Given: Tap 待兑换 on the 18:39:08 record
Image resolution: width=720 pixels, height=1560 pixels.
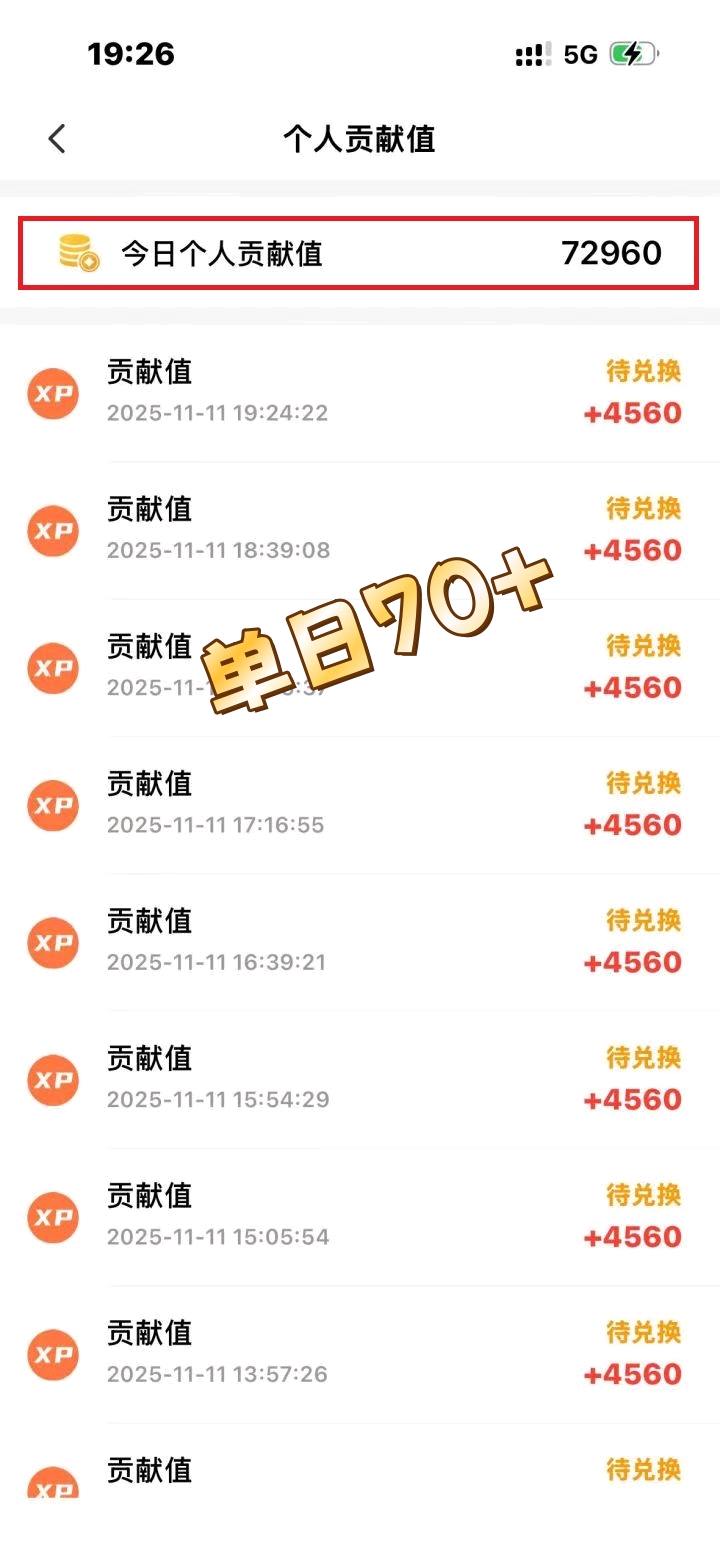Looking at the screenshot, I should tap(643, 508).
